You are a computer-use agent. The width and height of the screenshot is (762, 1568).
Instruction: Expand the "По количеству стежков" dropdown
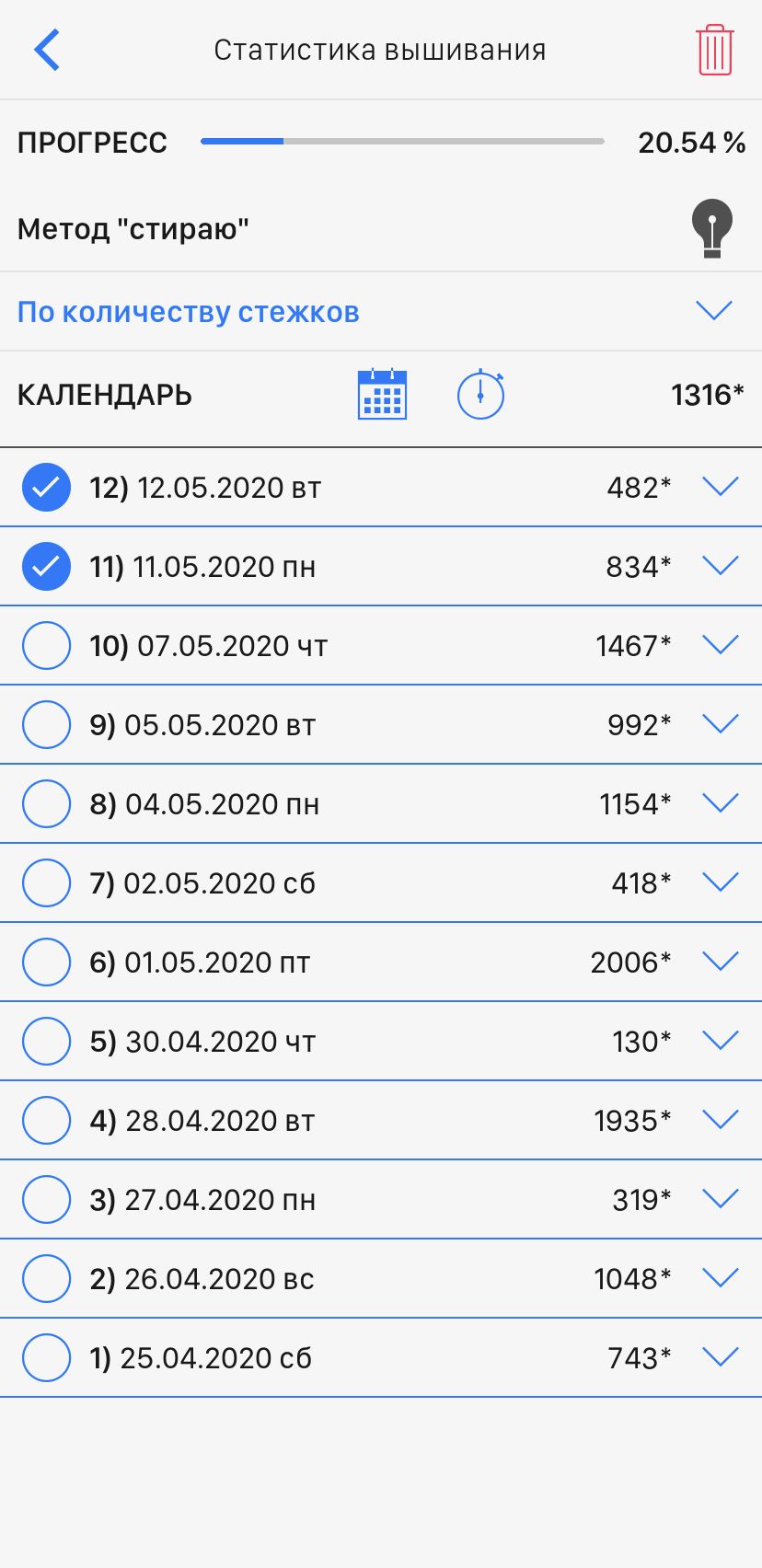(x=714, y=311)
